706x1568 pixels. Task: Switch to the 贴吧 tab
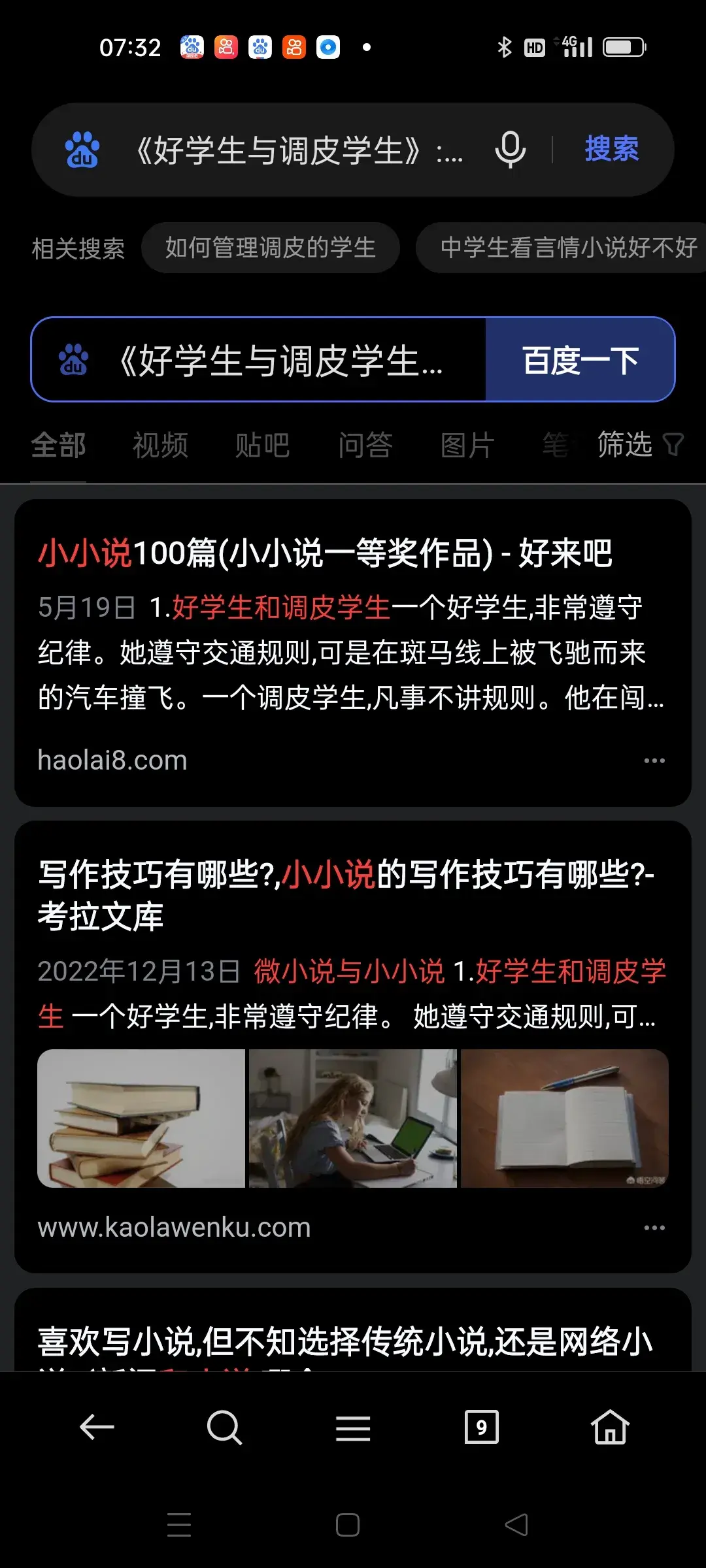tap(262, 446)
